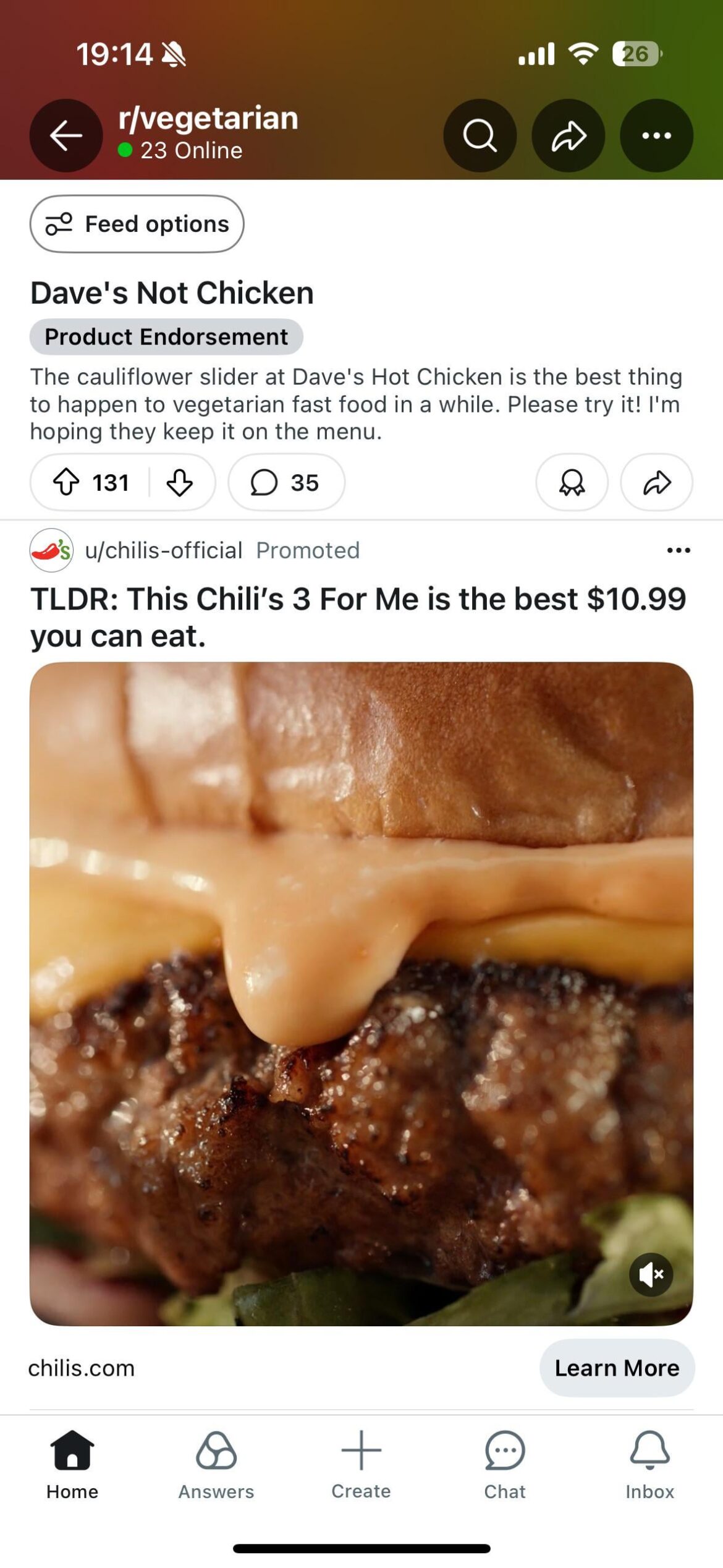Share the Dave's Not Chicken post
This screenshot has height=1568, width=723.
click(x=656, y=483)
